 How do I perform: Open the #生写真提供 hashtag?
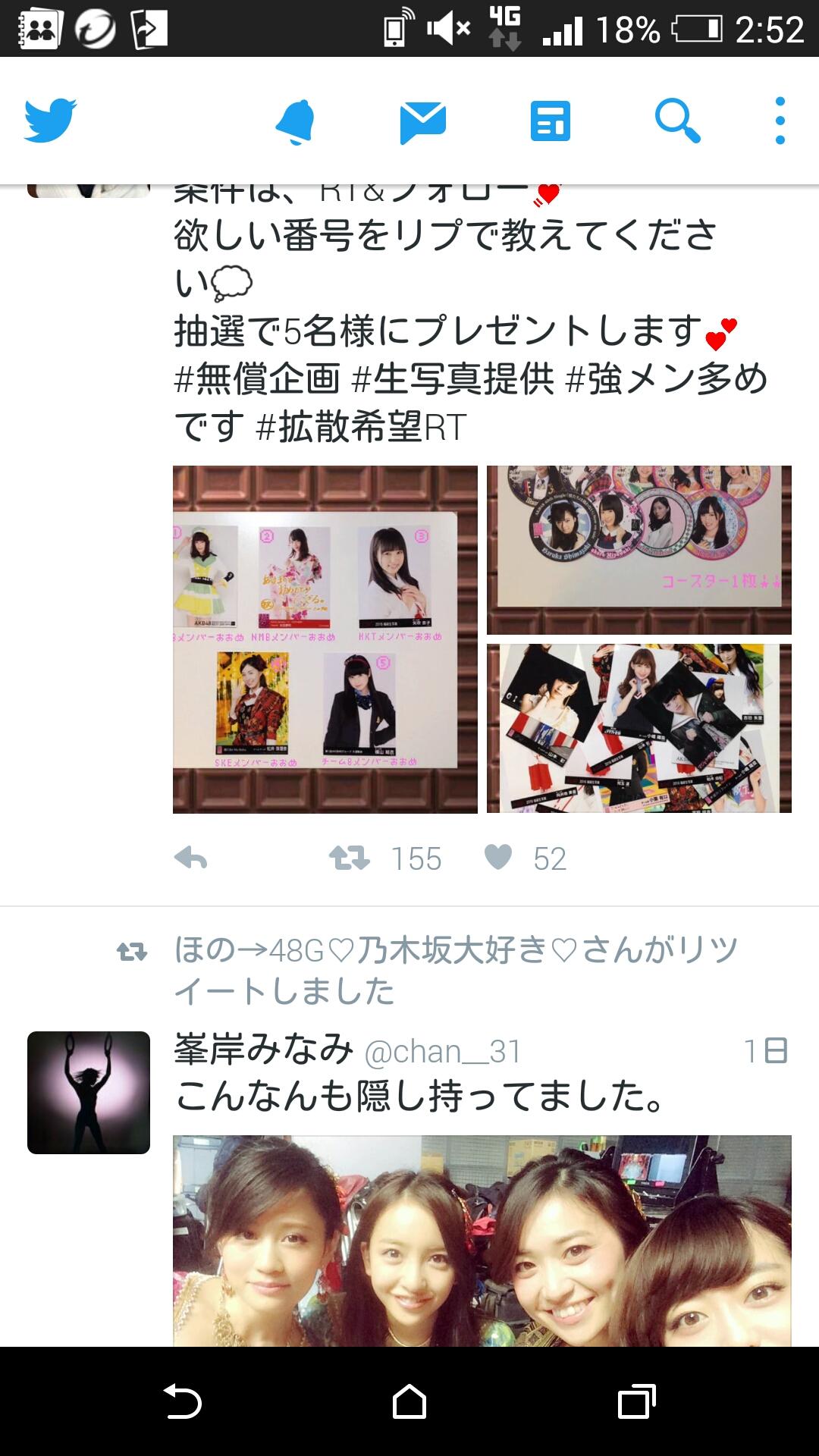pyautogui.click(x=453, y=379)
